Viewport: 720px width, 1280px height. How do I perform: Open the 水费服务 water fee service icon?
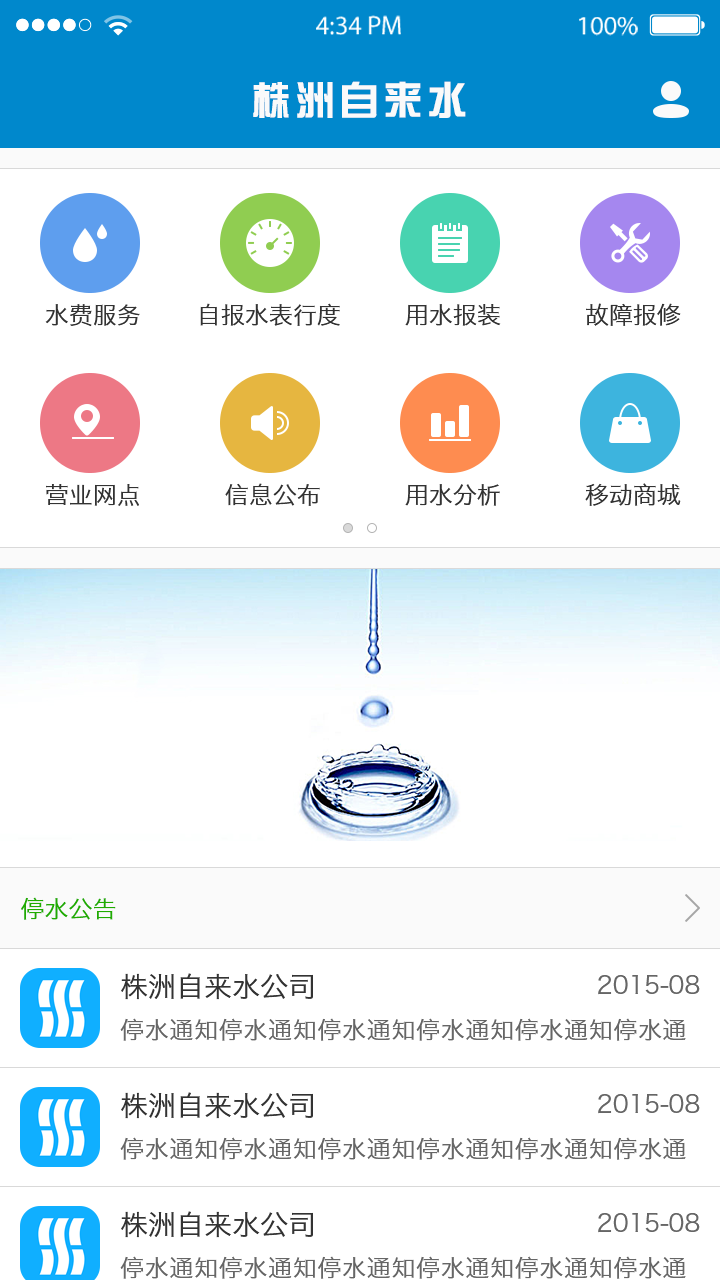(x=90, y=243)
